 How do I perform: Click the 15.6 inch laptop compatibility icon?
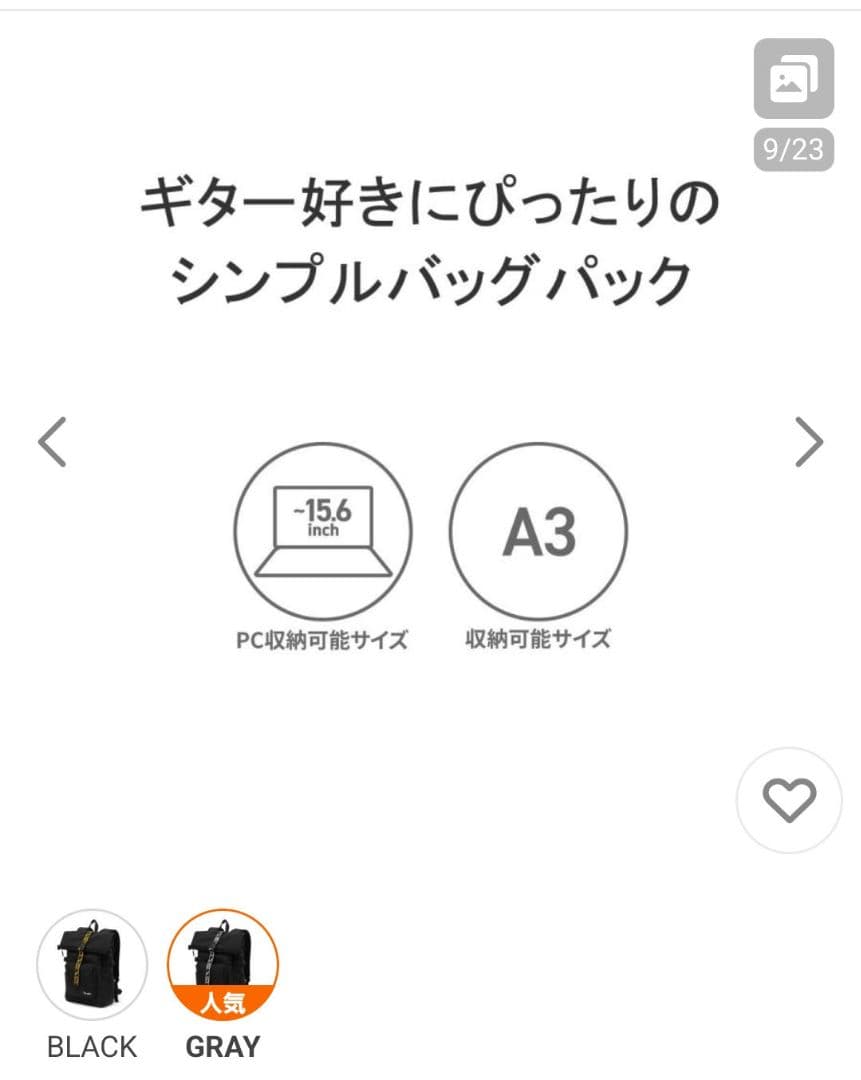[x=323, y=532]
